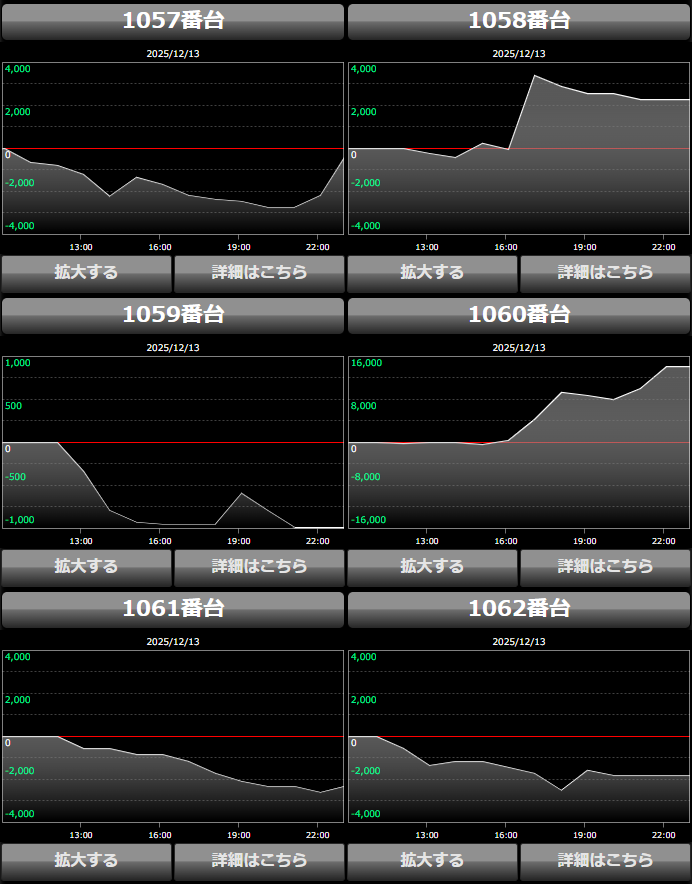Open 詳細はこちら for 1061番台

point(259,861)
